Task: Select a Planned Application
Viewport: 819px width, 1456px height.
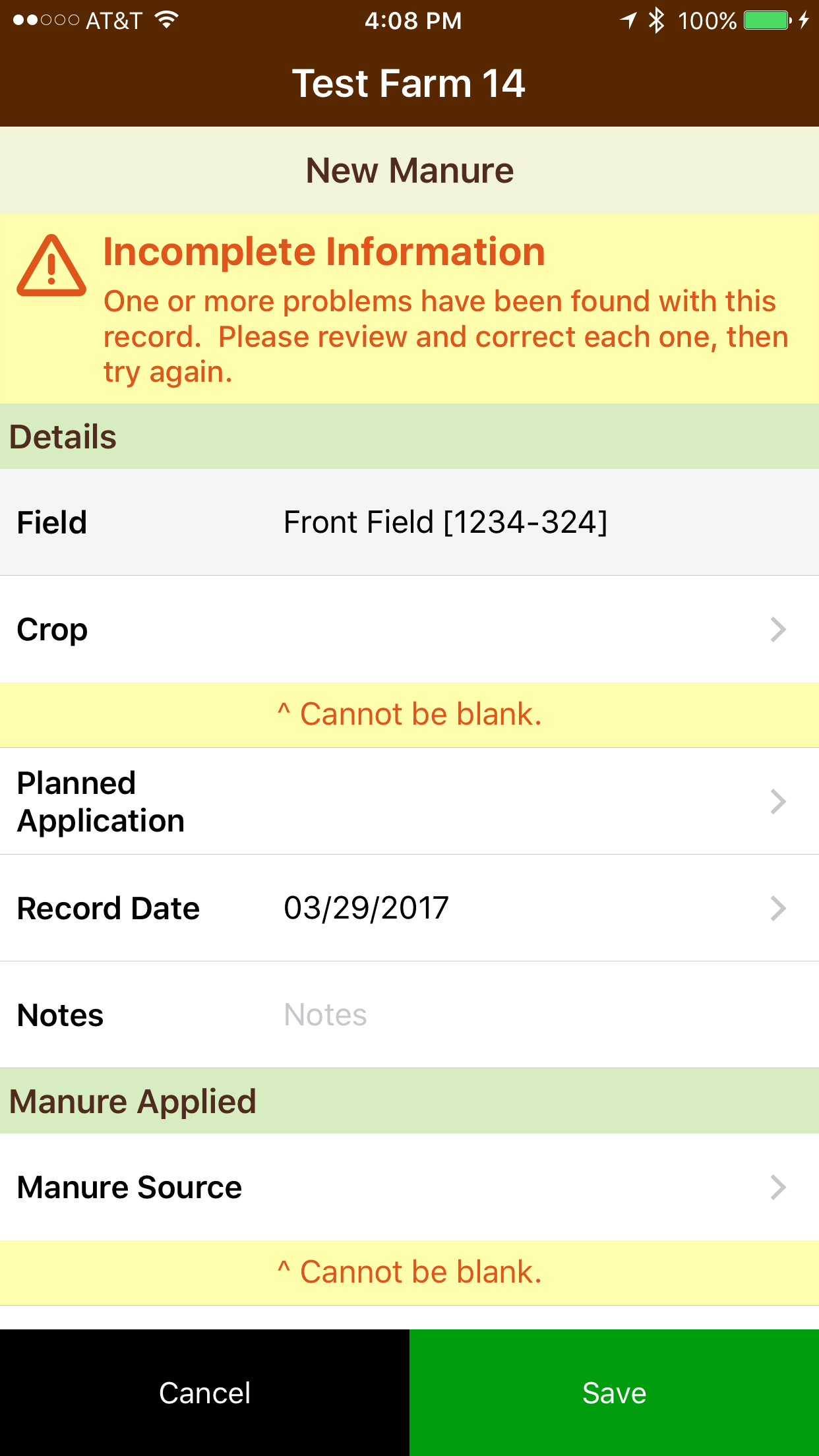Action: [x=409, y=801]
